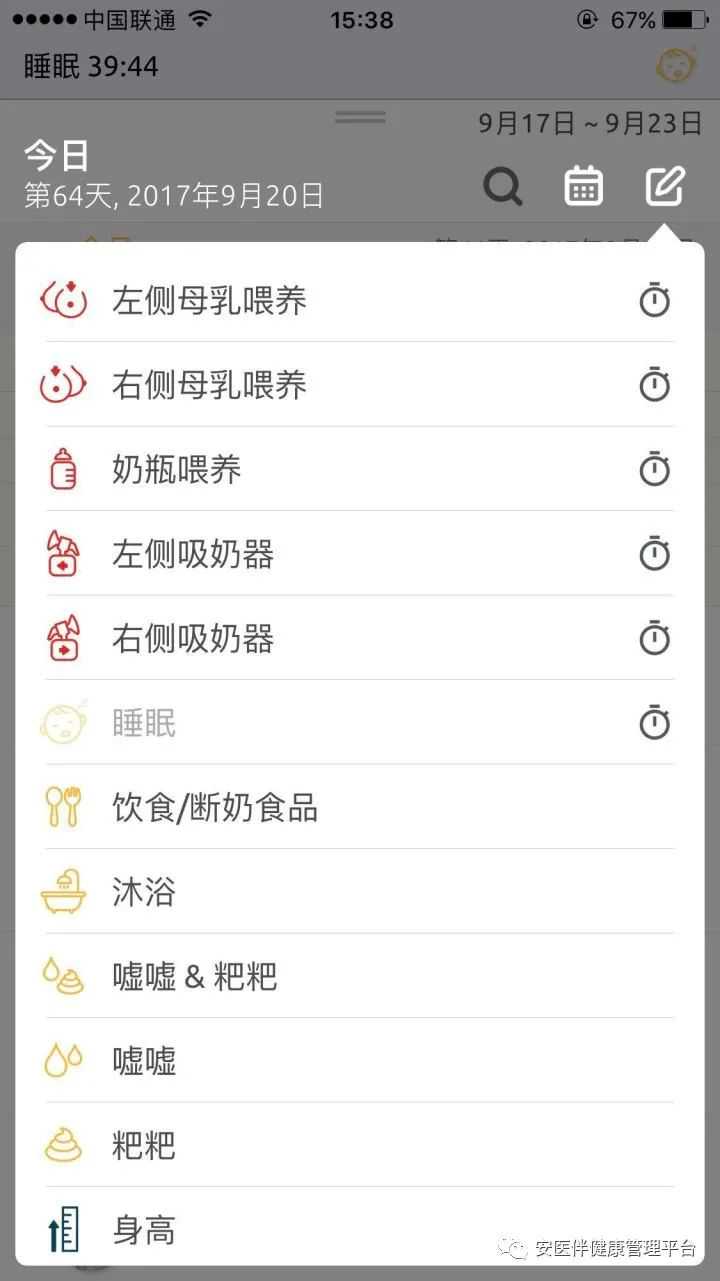Start the timer for 奶瓶喂养
Viewport: 720px width, 1281px height.
[654, 469]
